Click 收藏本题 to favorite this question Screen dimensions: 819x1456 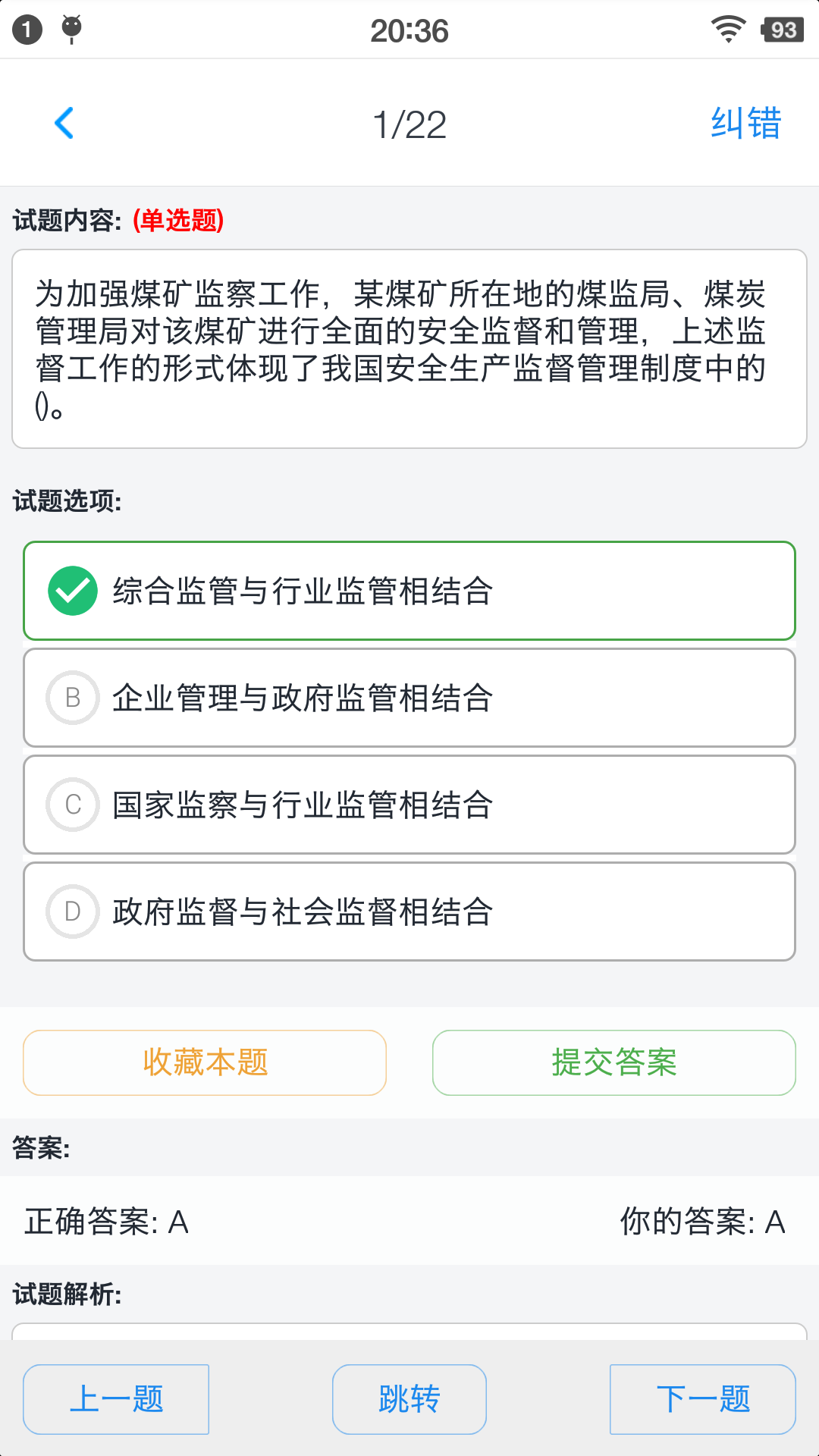(x=205, y=1062)
